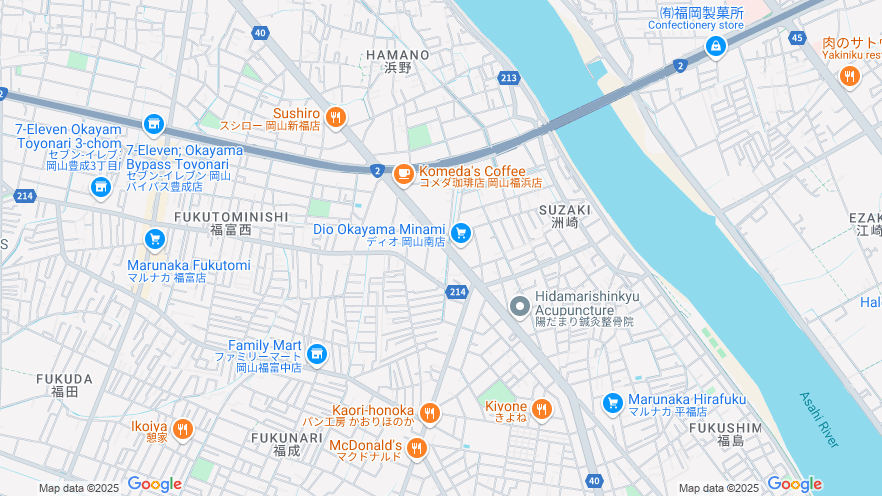Select the 7-Eleven Okayama Toyonari 3-chome pin
882x496 pixels.
153,124
